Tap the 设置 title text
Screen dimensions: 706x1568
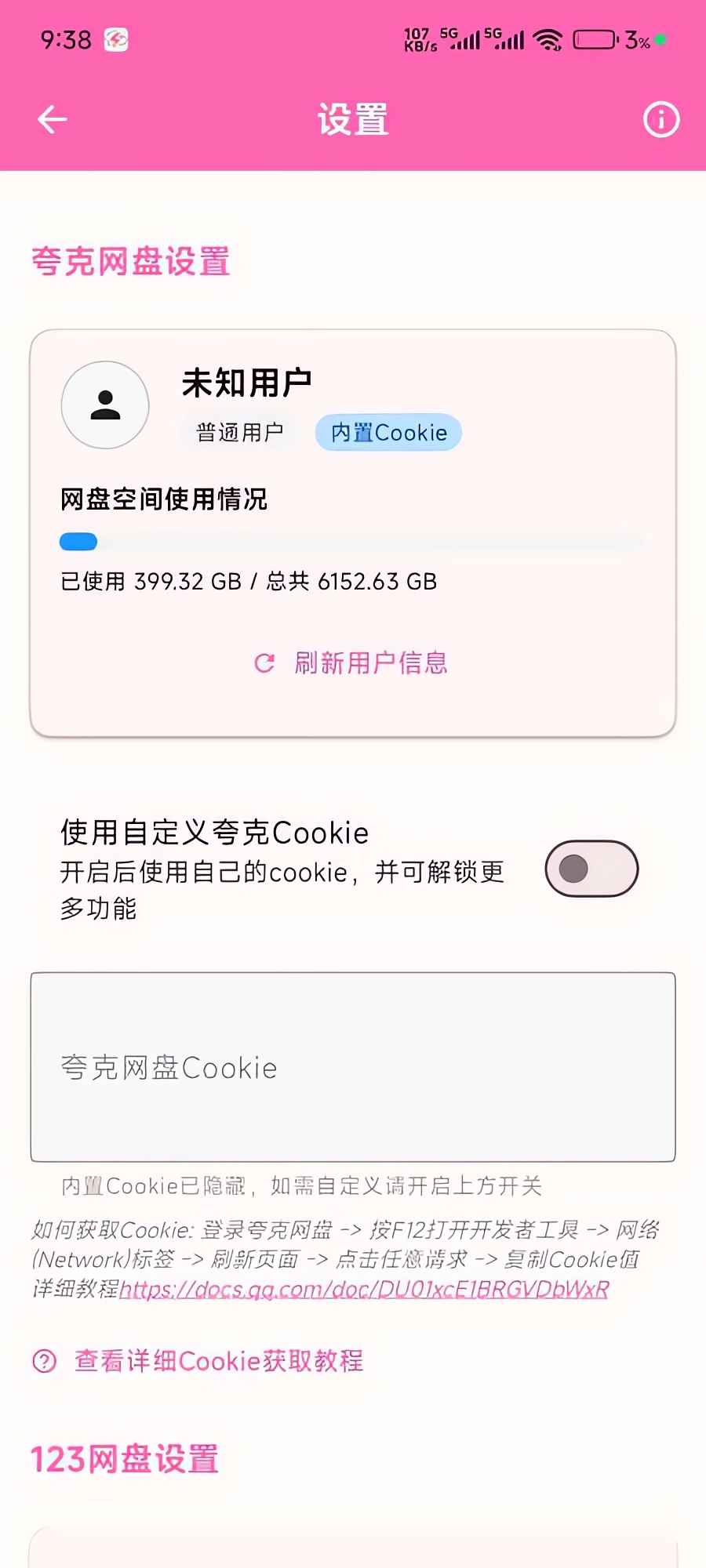[x=352, y=120]
